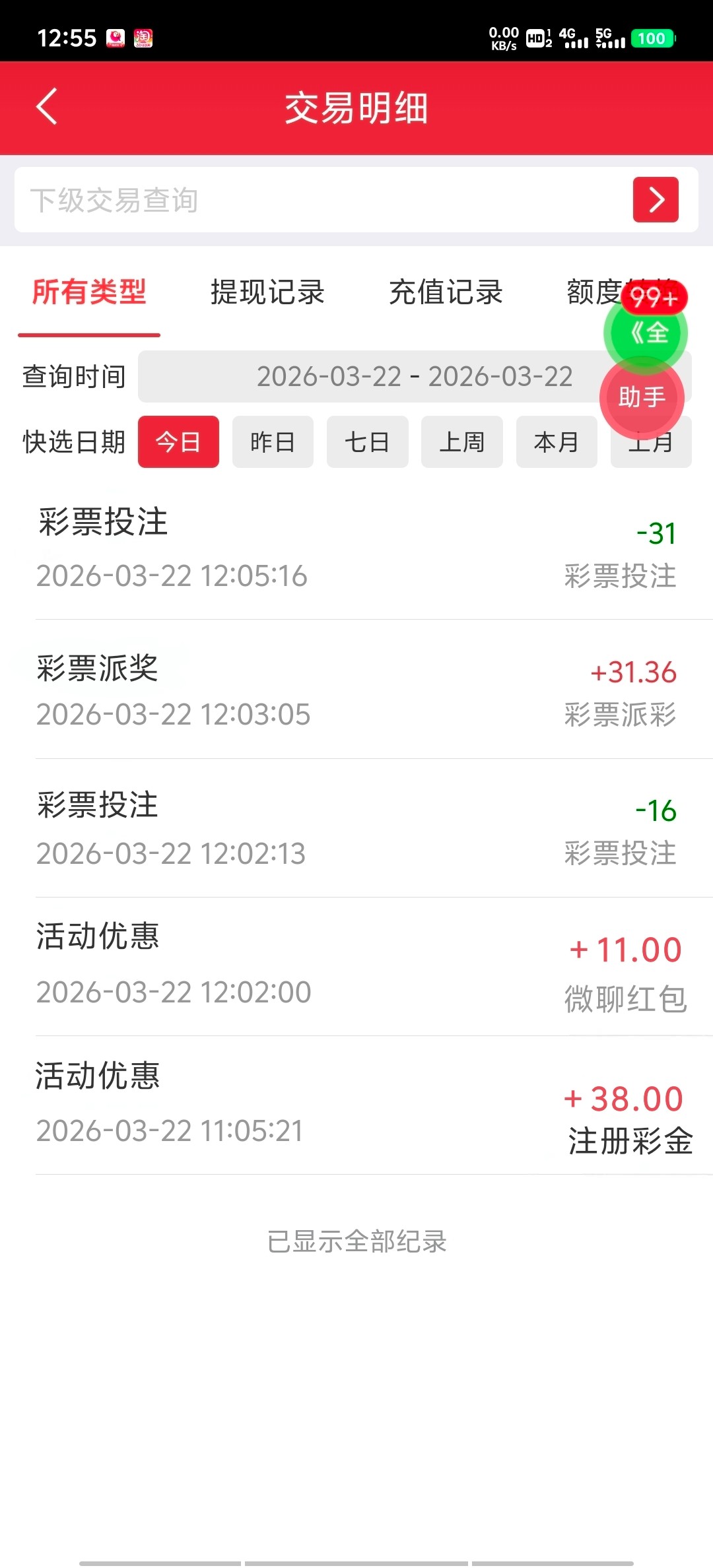Viewport: 713px width, 1568px height.
Task: Choose the 今日 quick date chip
Action: coord(178,442)
